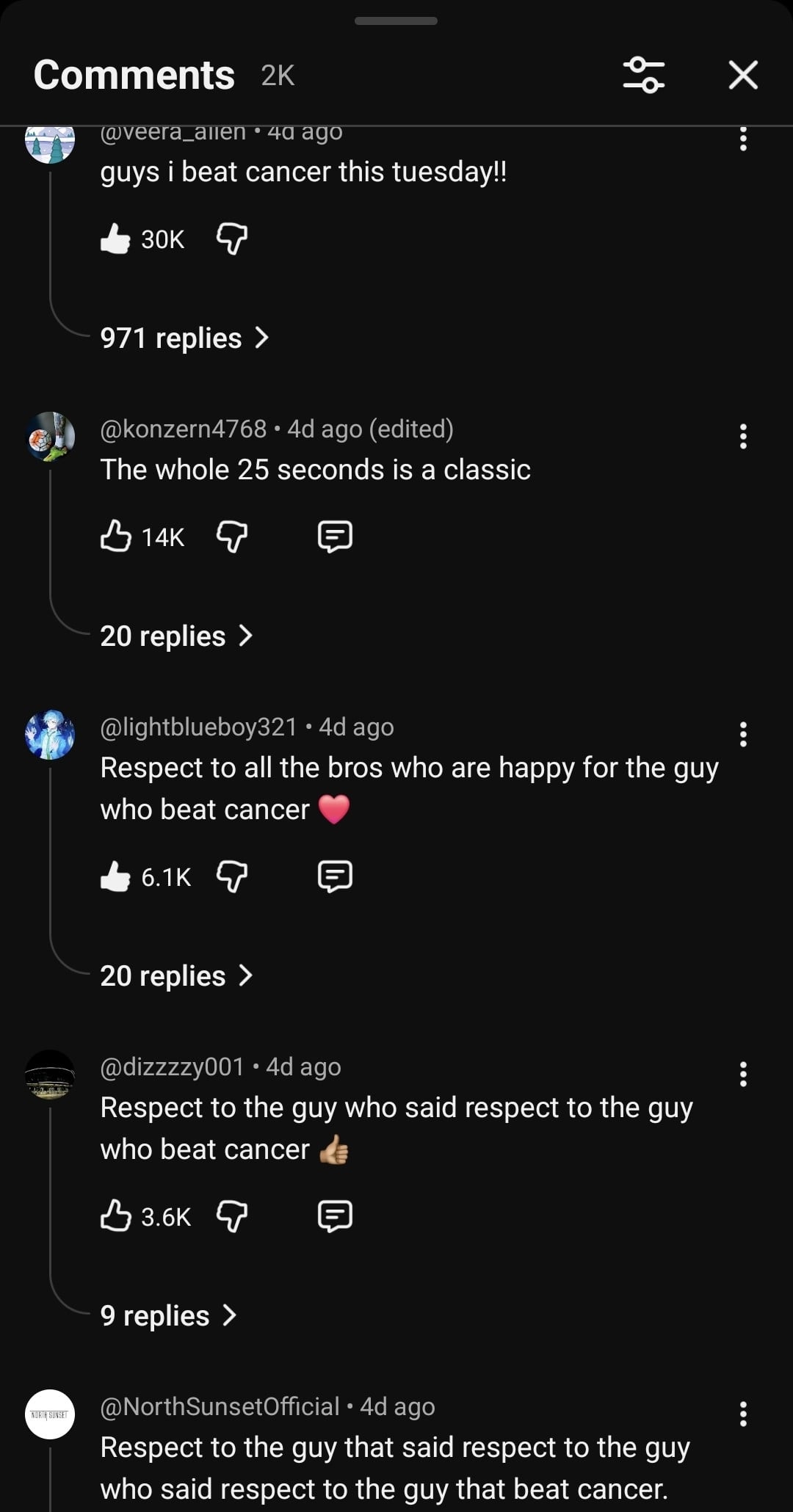Close the comments panel
This screenshot has height=1512, width=793.
pos(742,75)
